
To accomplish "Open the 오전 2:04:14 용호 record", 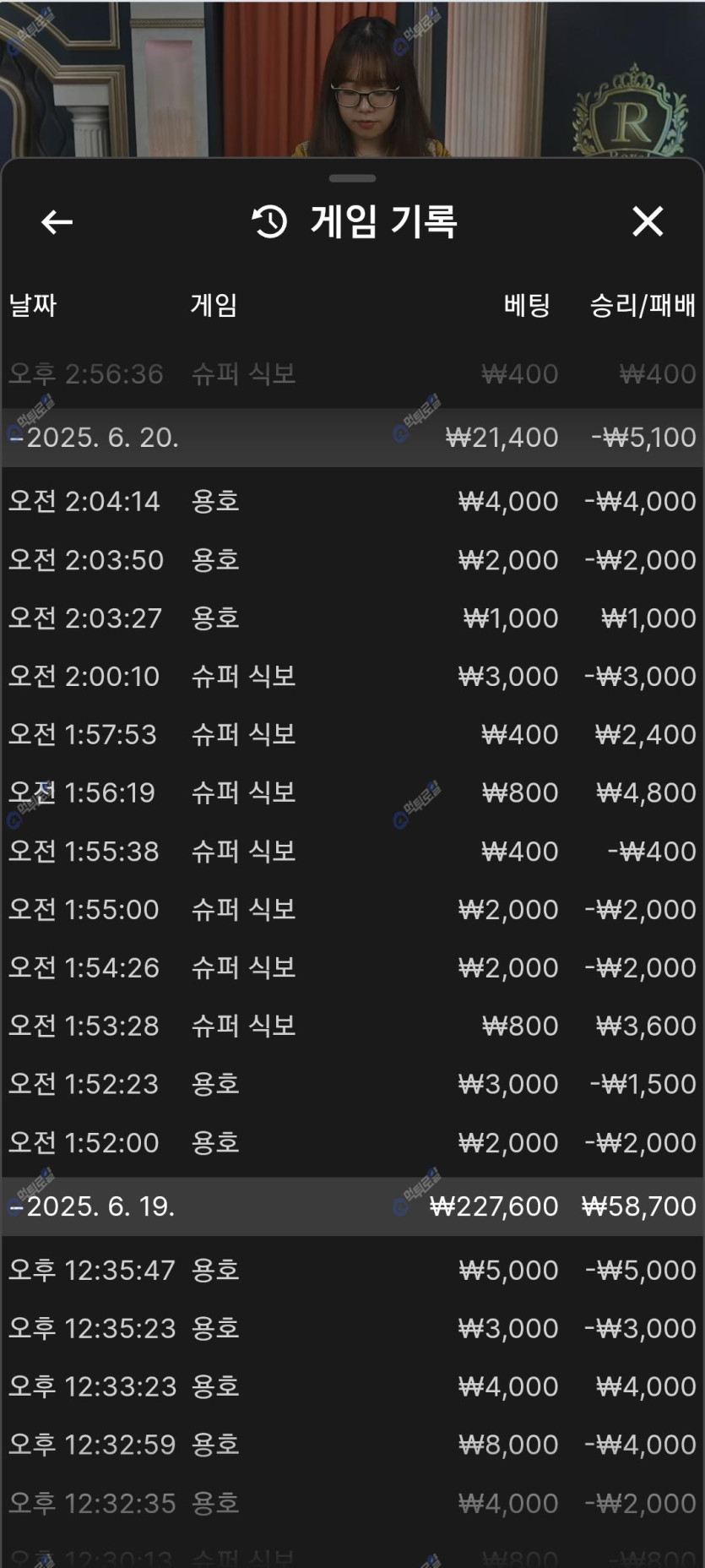I will coord(352,501).
